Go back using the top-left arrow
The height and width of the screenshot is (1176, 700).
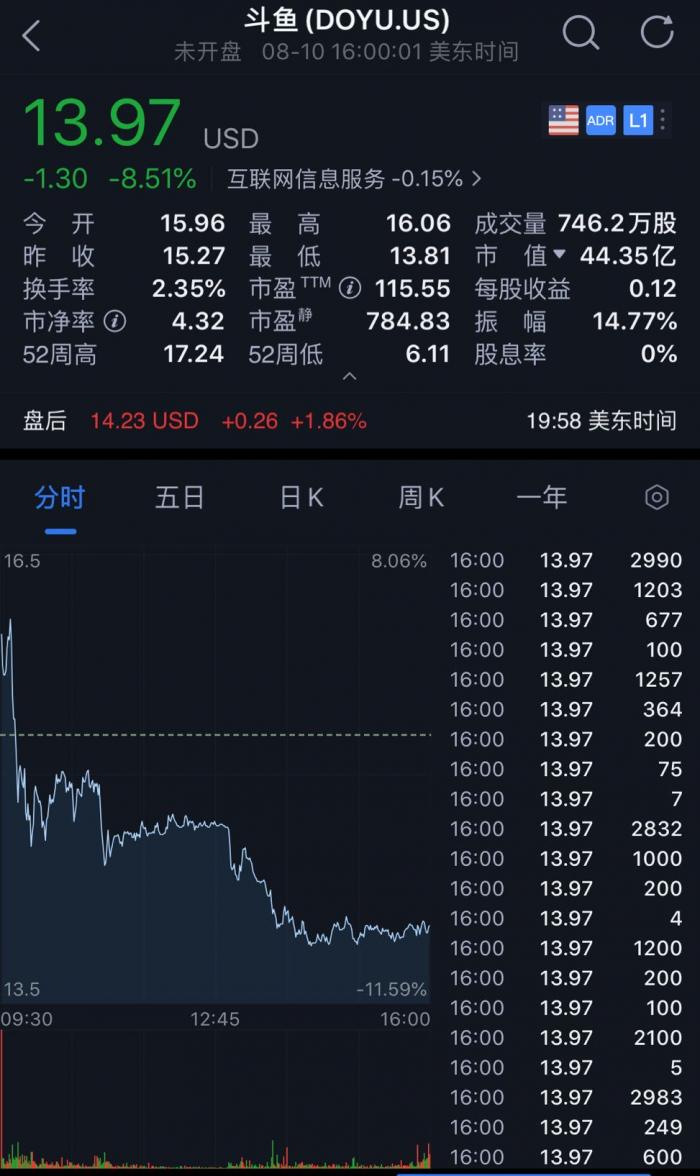32,36
